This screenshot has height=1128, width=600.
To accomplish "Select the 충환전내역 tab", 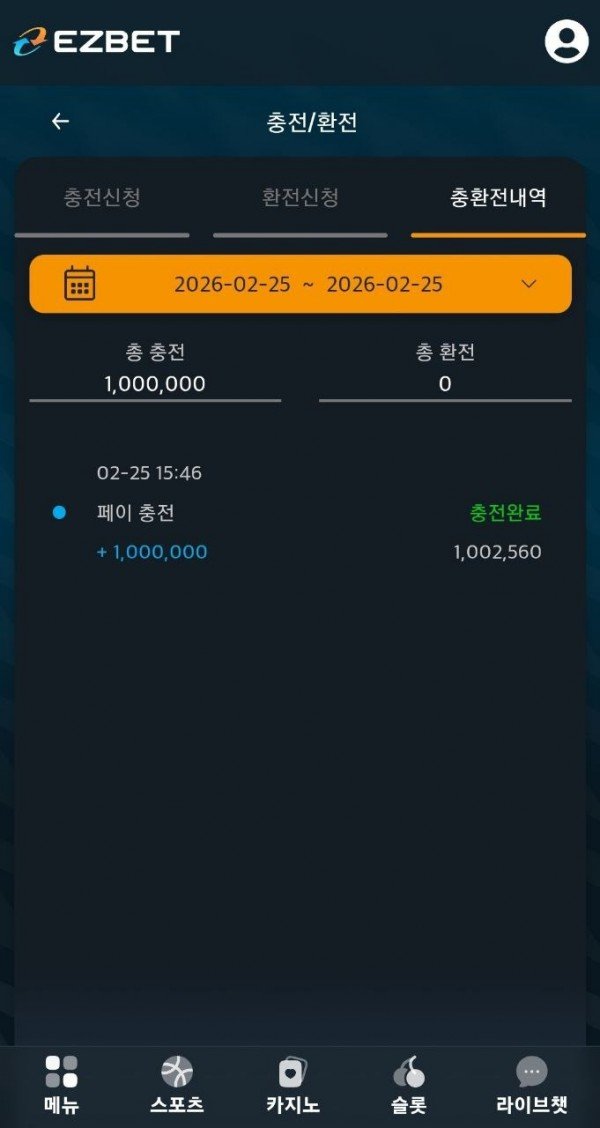I will pos(498,198).
